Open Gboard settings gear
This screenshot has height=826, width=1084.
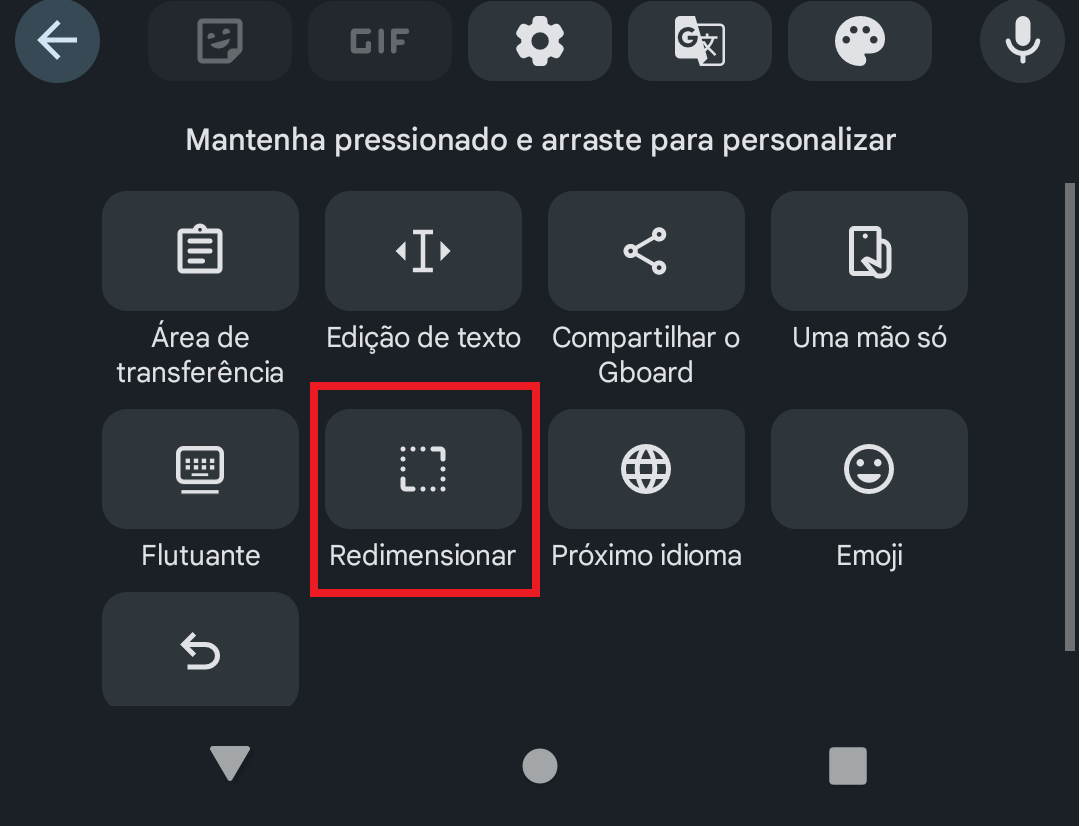pos(540,41)
